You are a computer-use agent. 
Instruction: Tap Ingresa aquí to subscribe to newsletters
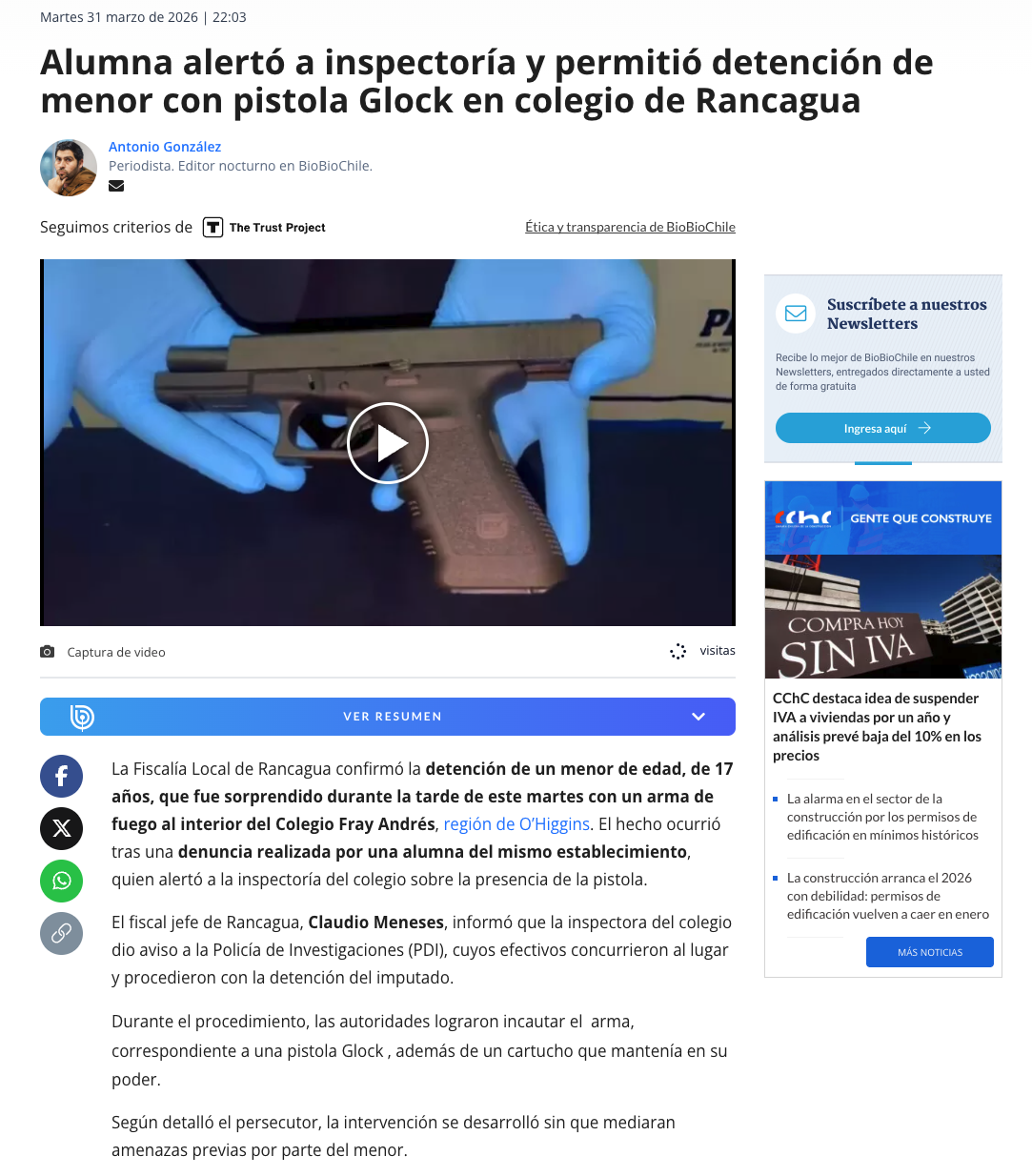tap(882, 429)
